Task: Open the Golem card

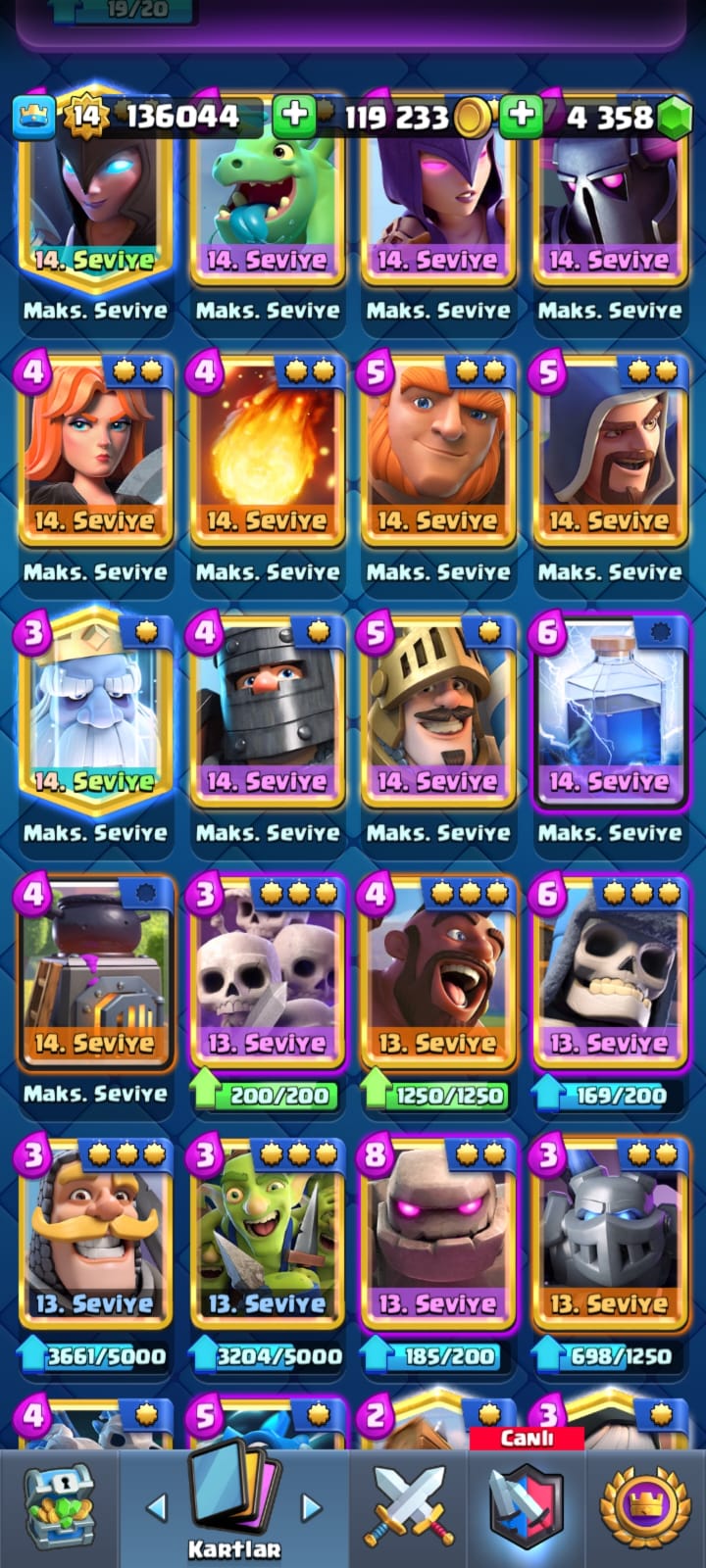Action: pyautogui.click(x=438, y=1234)
